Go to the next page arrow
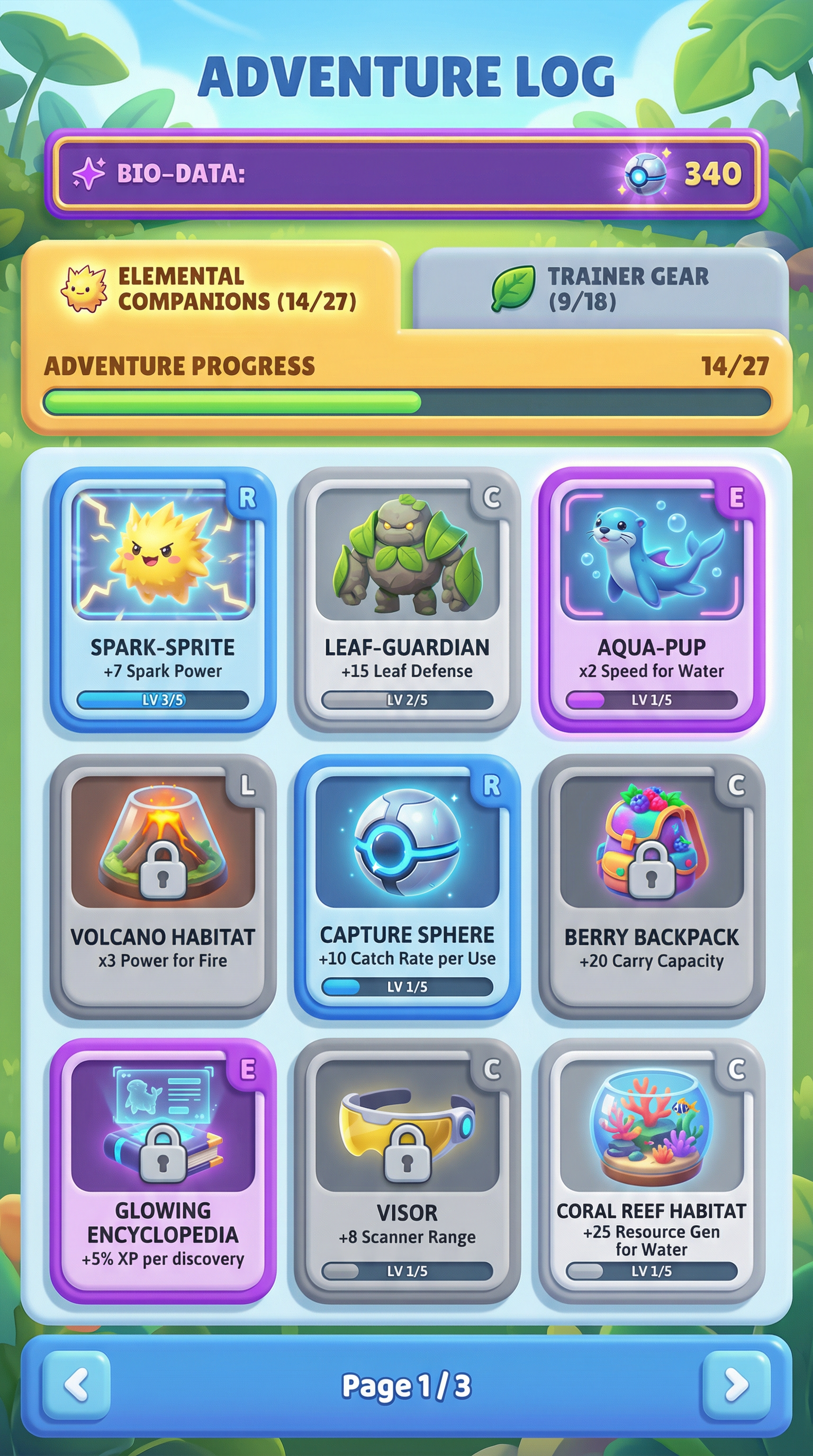 coord(736,1385)
